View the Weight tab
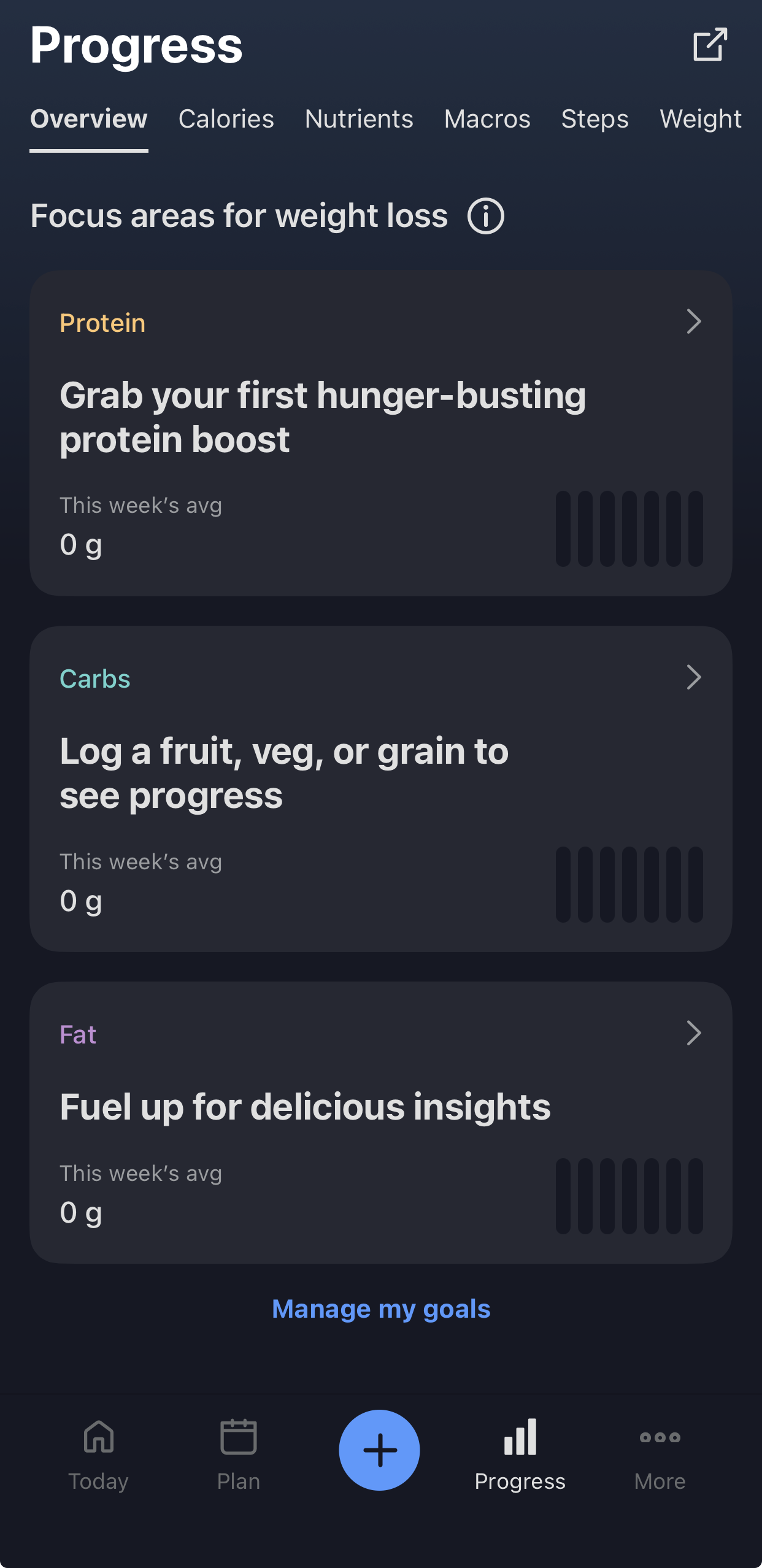The width and height of the screenshot is (762, 1568). coord(700,119)
